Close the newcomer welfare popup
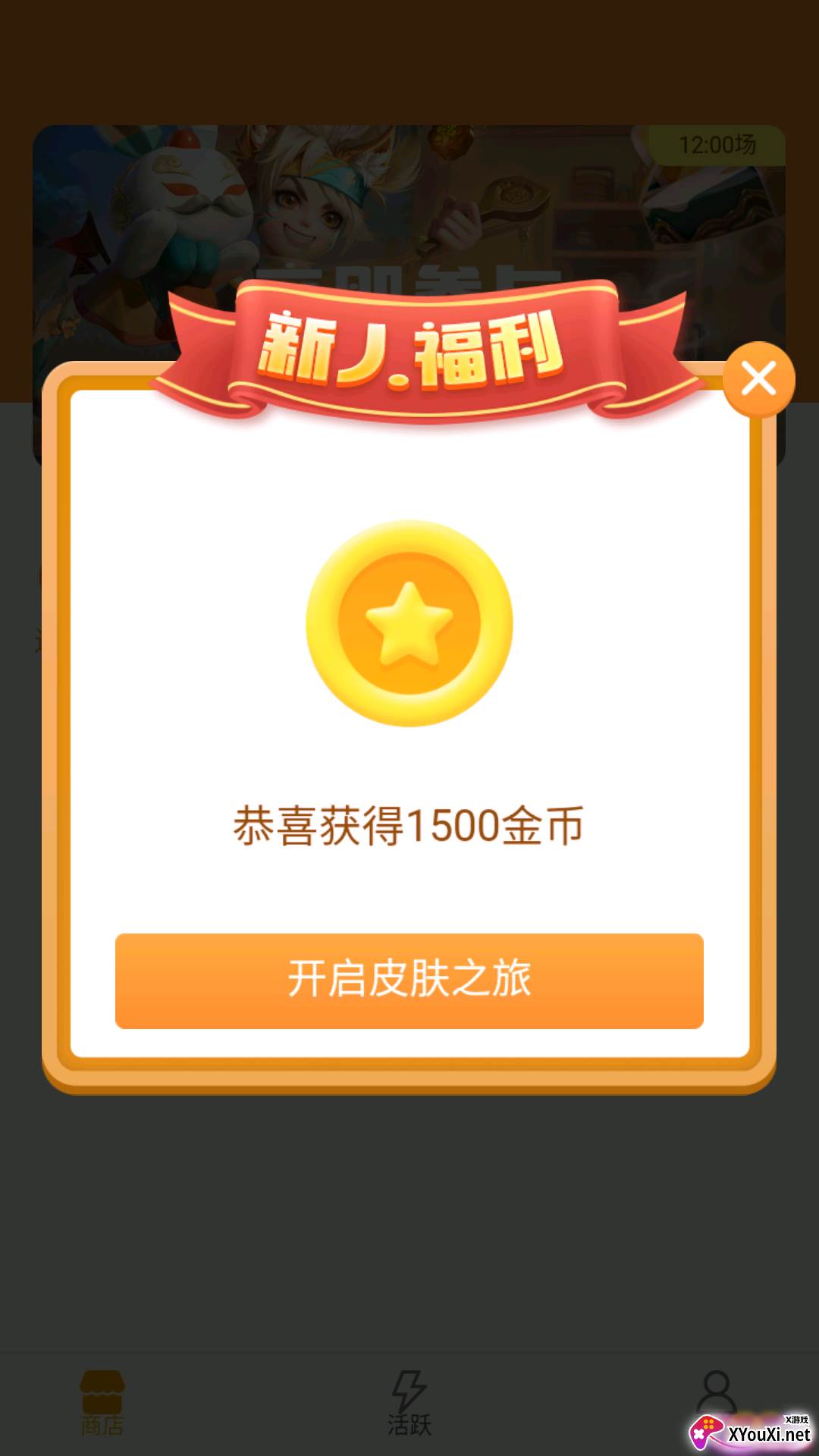The height and width of the screenshot is (1456, 819). pyautogui.click(x=758, y=378)
